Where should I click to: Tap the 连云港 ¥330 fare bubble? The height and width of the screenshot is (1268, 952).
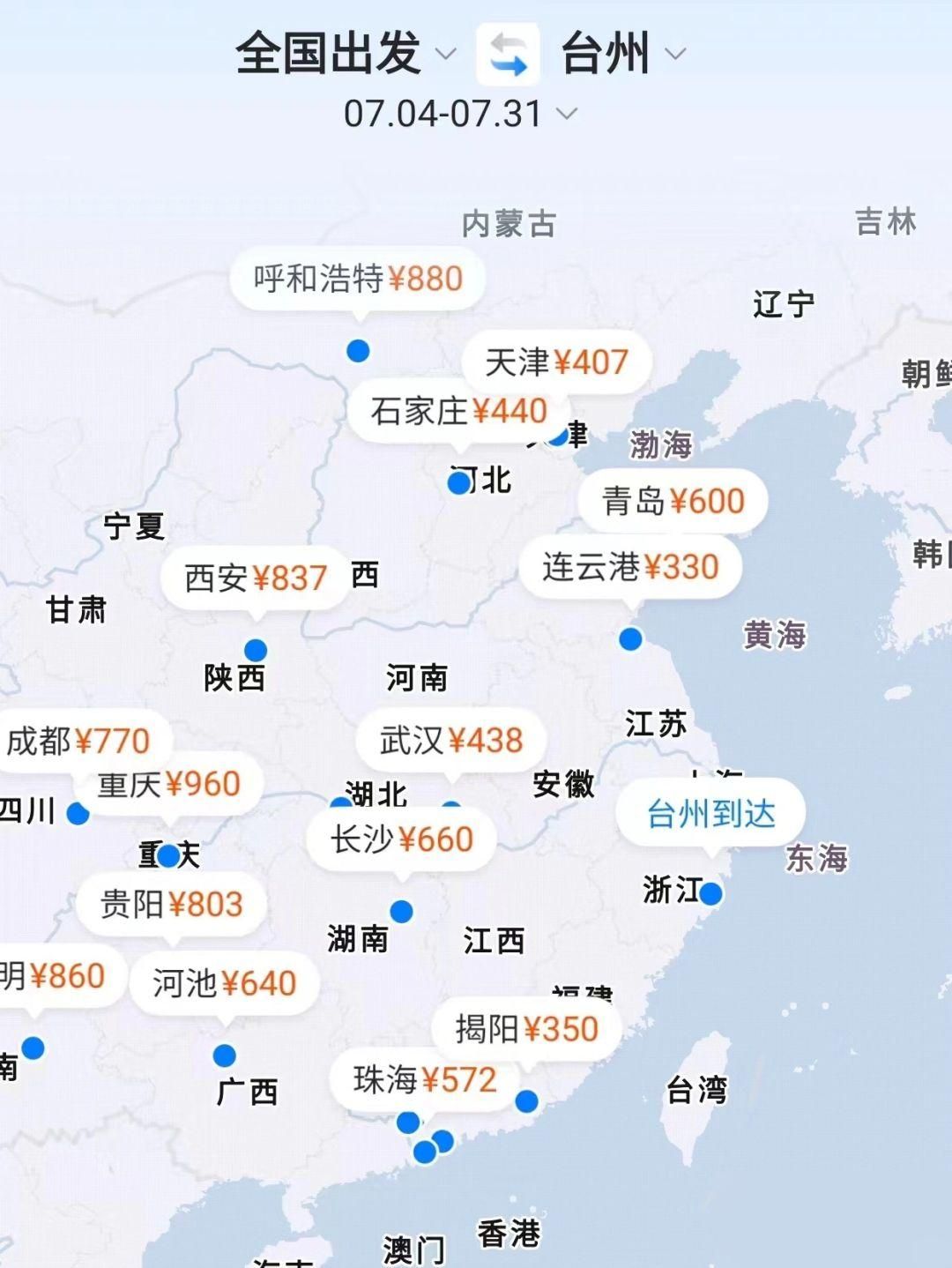tap(630, 567)
